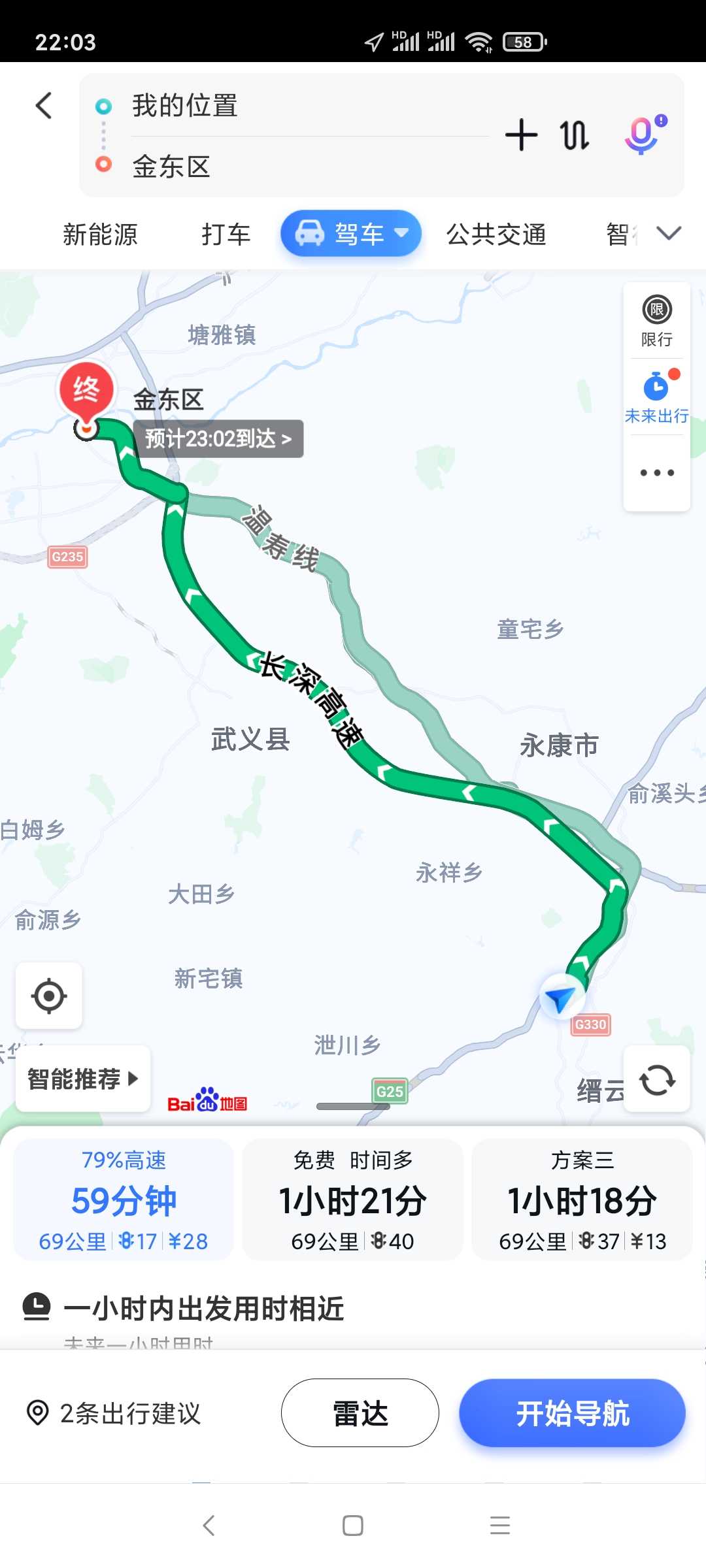The image size is (706, 1568).
Task: Open the 智能推荐 route preference
Action: (83, 1079)
